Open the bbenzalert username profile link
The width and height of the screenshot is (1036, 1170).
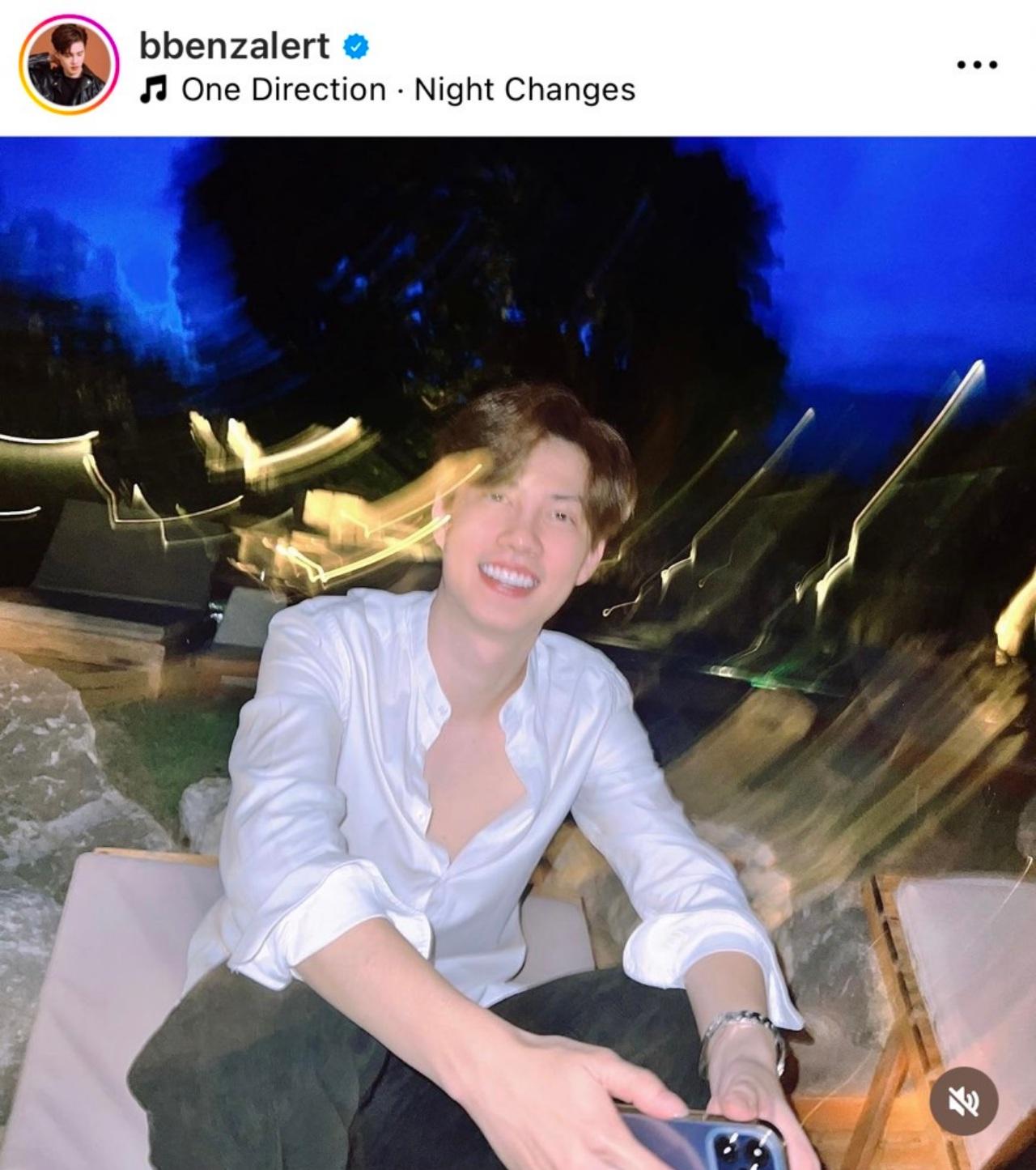(x=234, y=47)
